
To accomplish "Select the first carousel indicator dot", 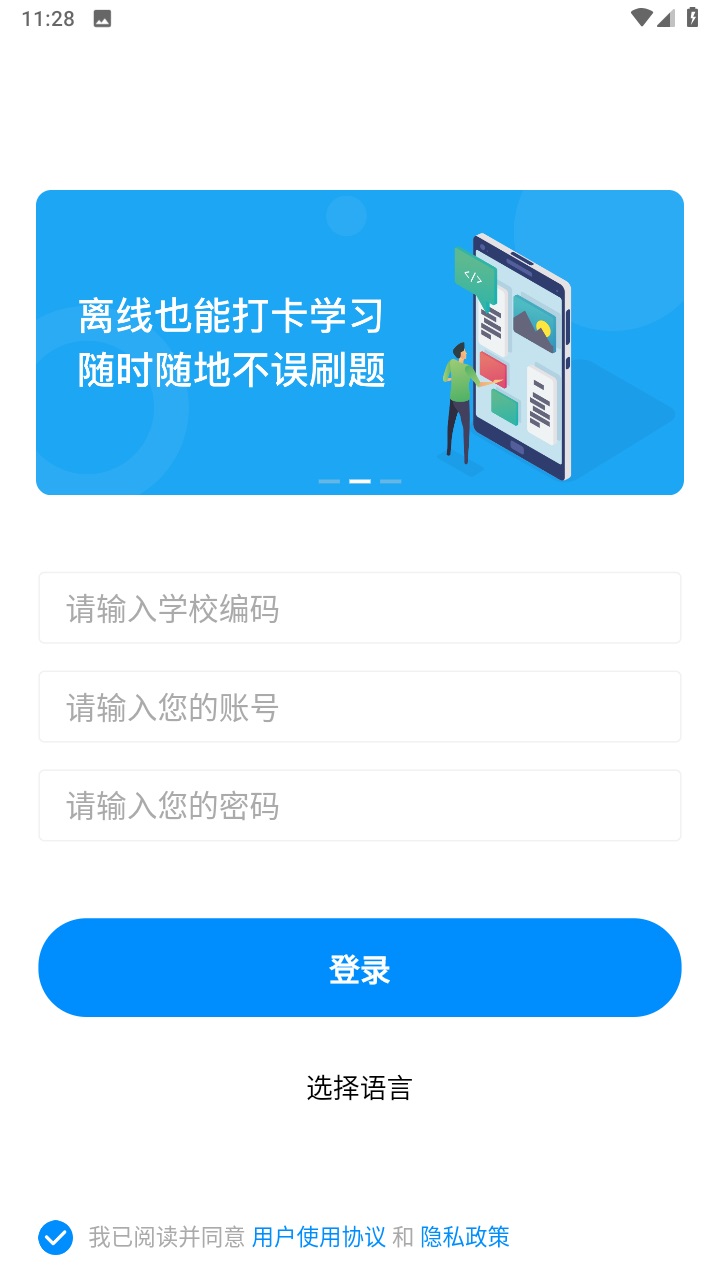I will point(328,481).
